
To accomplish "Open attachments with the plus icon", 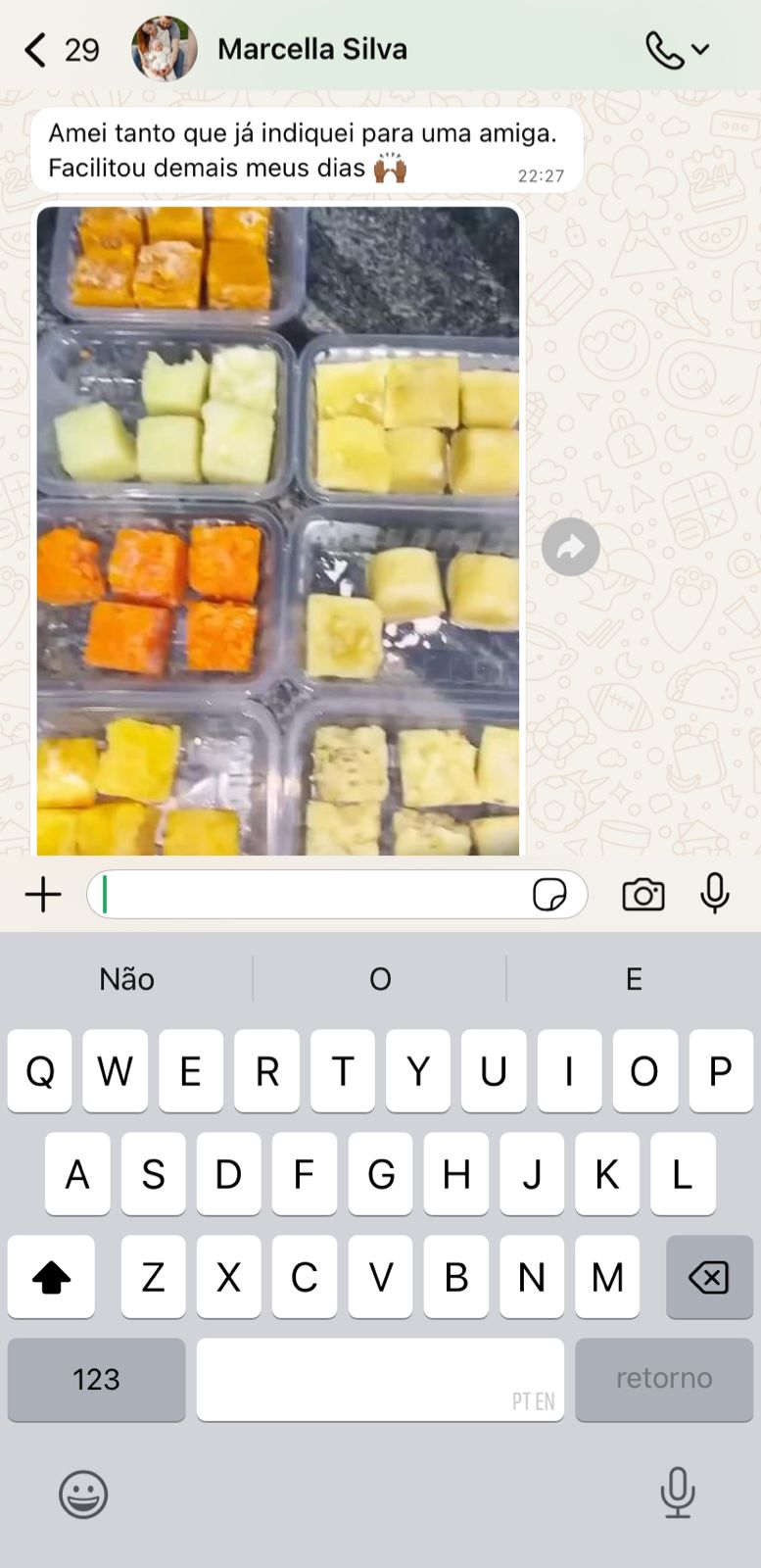I will [43, 894].
